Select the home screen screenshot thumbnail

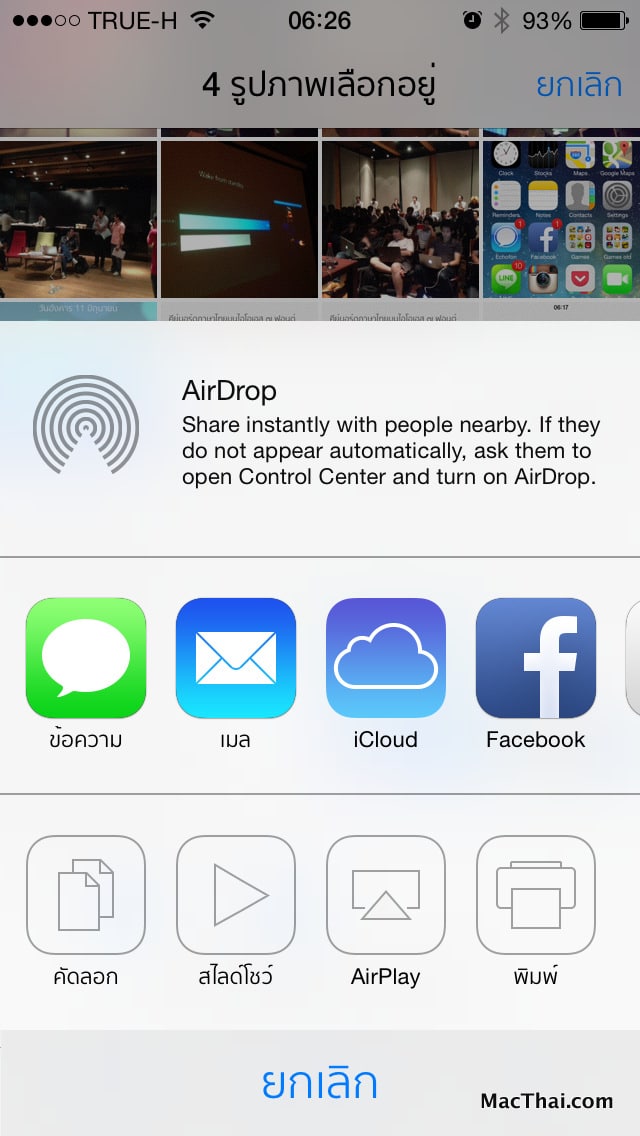(x=561, y=218)
